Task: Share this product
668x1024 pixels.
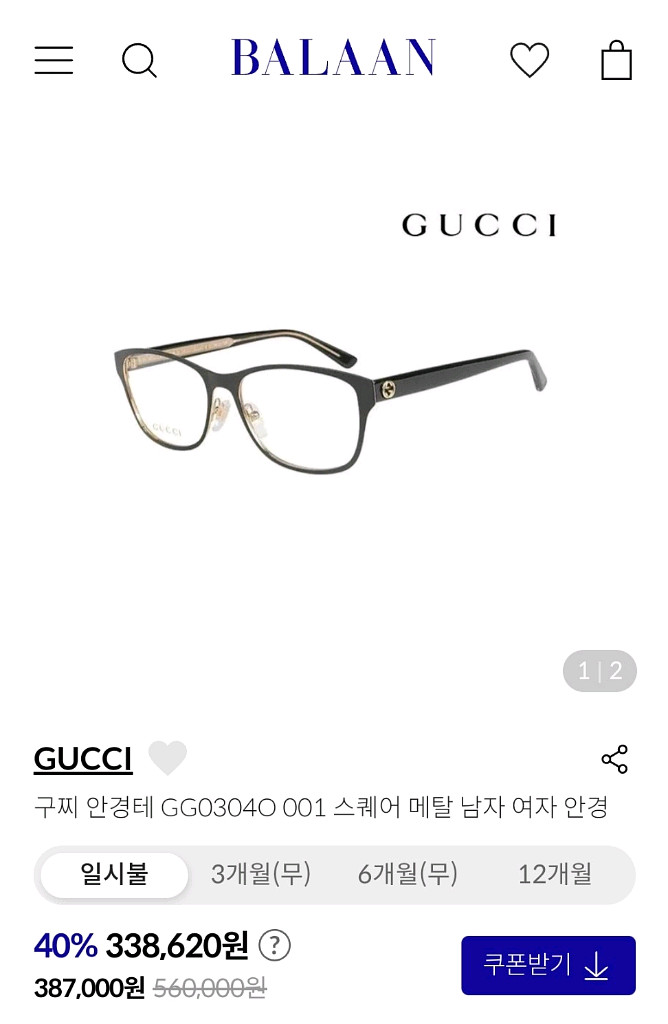Action: click(614, 759)
